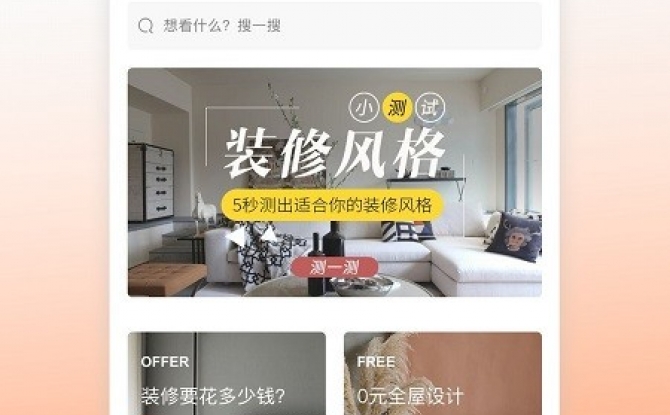Open the 装修风格 quiz banner
Viewport: 670px width, 415px height.
[334, 182]
